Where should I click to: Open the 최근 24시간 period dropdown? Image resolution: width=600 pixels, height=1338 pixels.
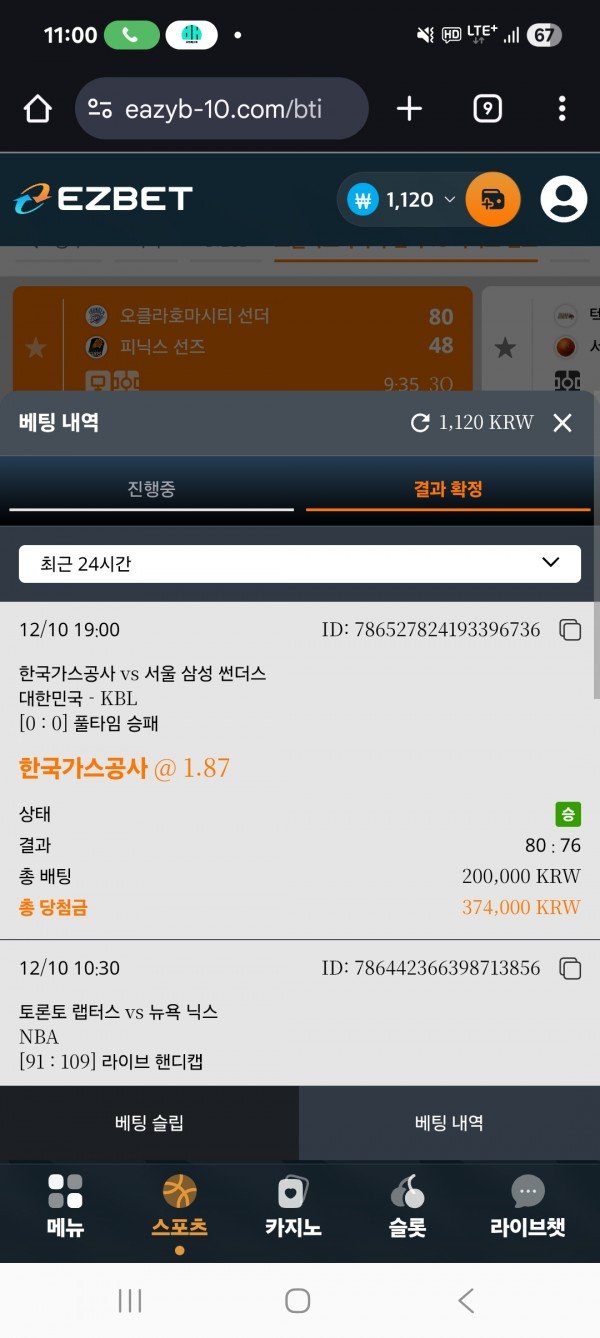click(x=300, y=564)
